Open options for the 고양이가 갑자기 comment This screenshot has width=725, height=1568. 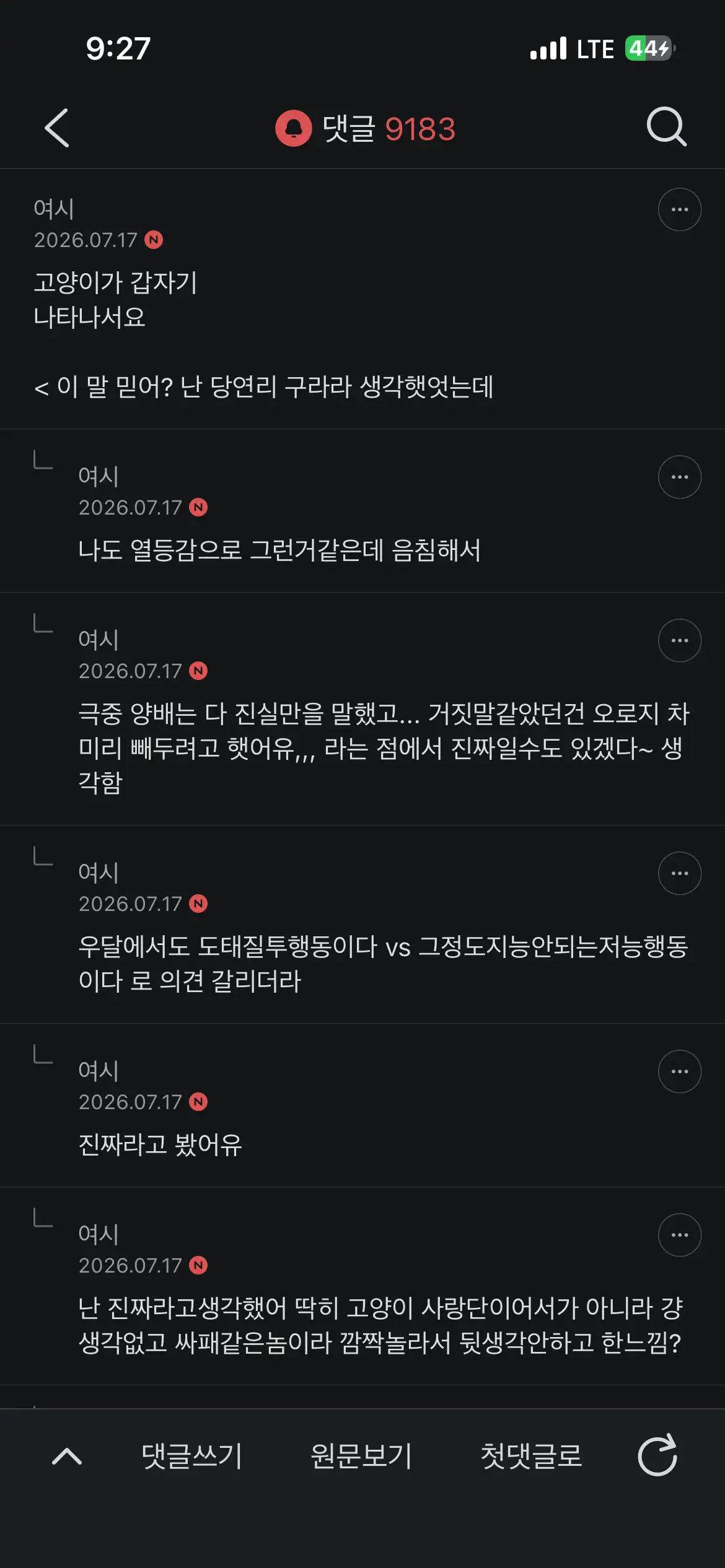(680, 209)
